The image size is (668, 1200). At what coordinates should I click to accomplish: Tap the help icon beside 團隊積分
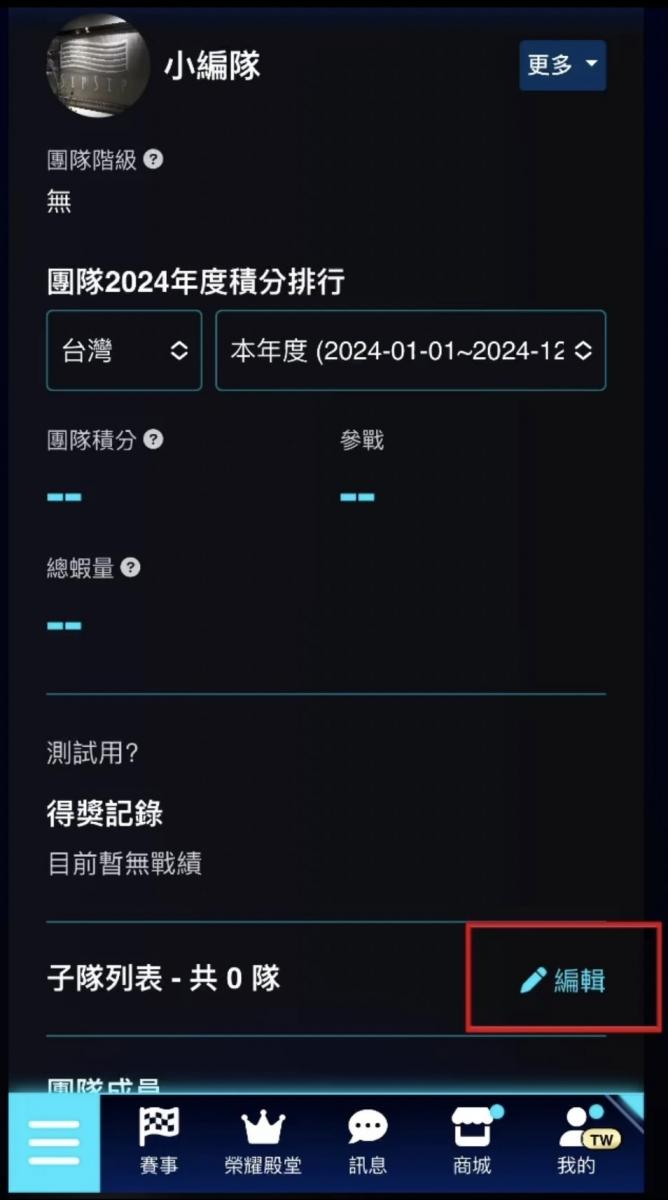152,440
